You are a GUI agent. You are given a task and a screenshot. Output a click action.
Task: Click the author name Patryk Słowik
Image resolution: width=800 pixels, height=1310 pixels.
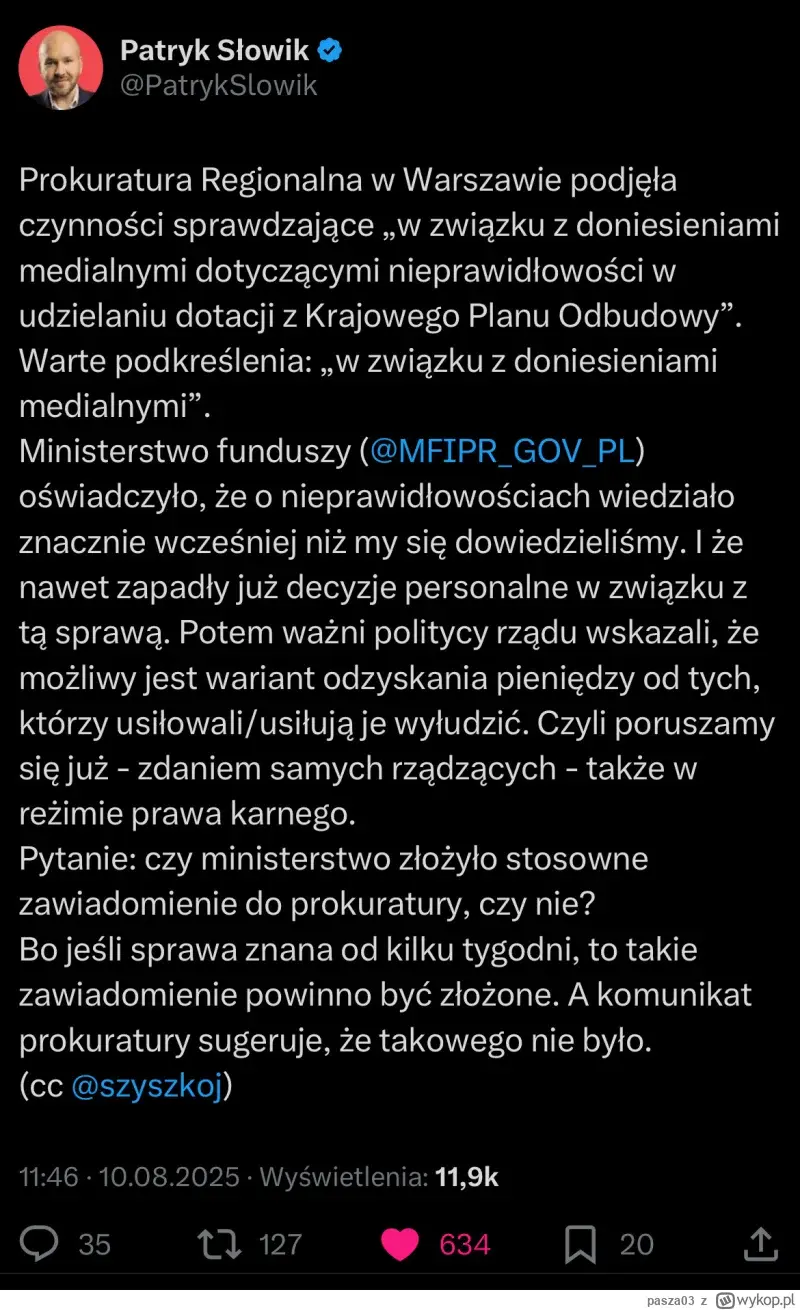(215, 50)
